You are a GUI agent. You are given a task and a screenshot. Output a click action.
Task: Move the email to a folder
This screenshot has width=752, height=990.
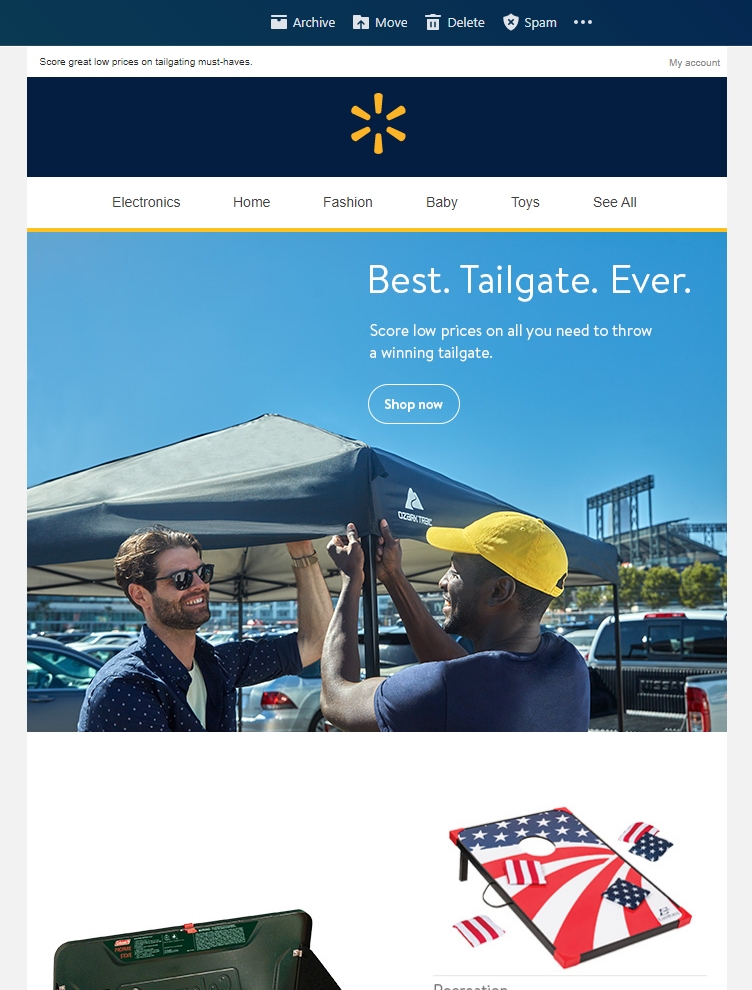[380, 22]
